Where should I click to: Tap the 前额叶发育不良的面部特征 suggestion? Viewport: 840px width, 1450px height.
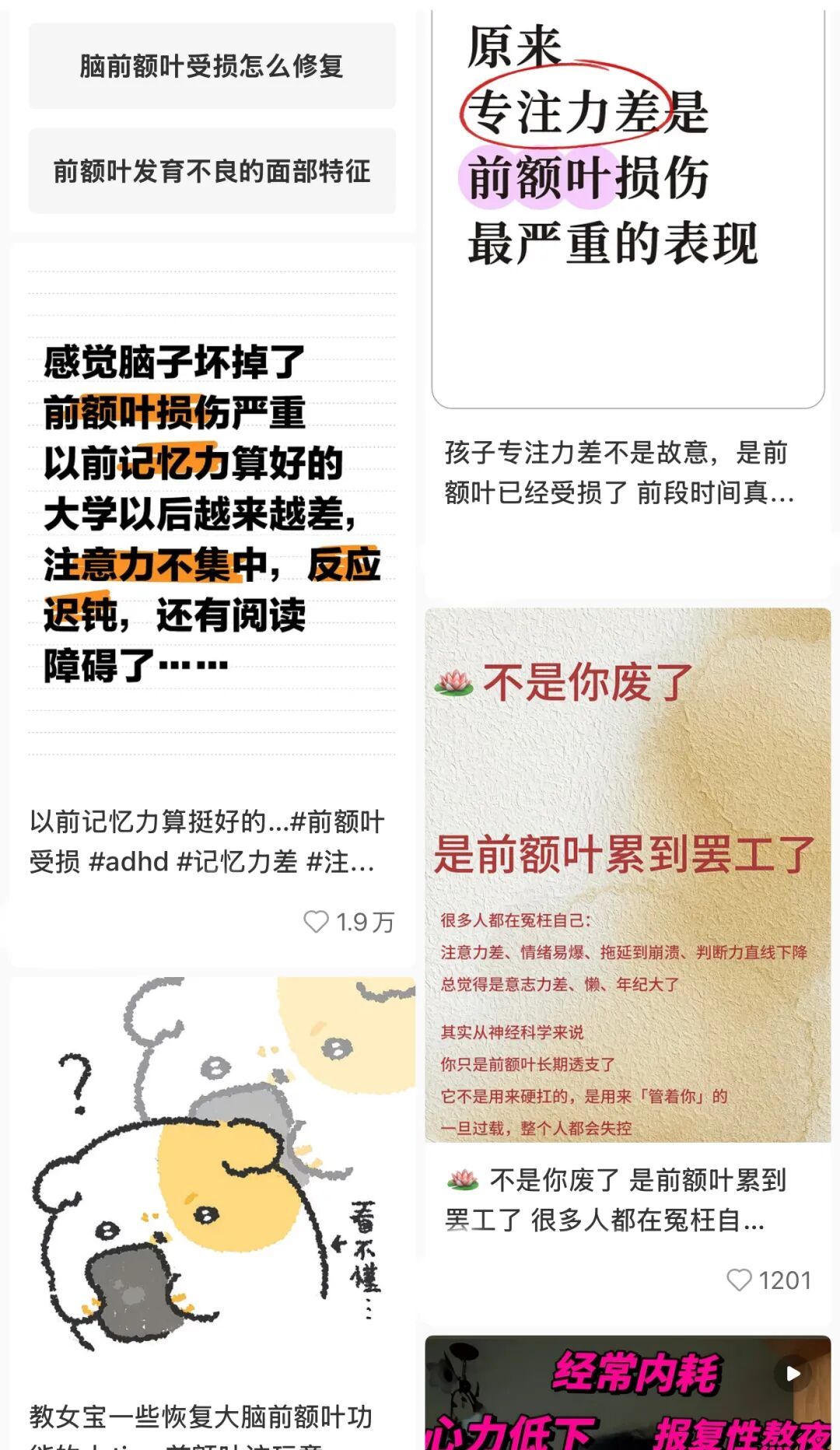(212, 171)
